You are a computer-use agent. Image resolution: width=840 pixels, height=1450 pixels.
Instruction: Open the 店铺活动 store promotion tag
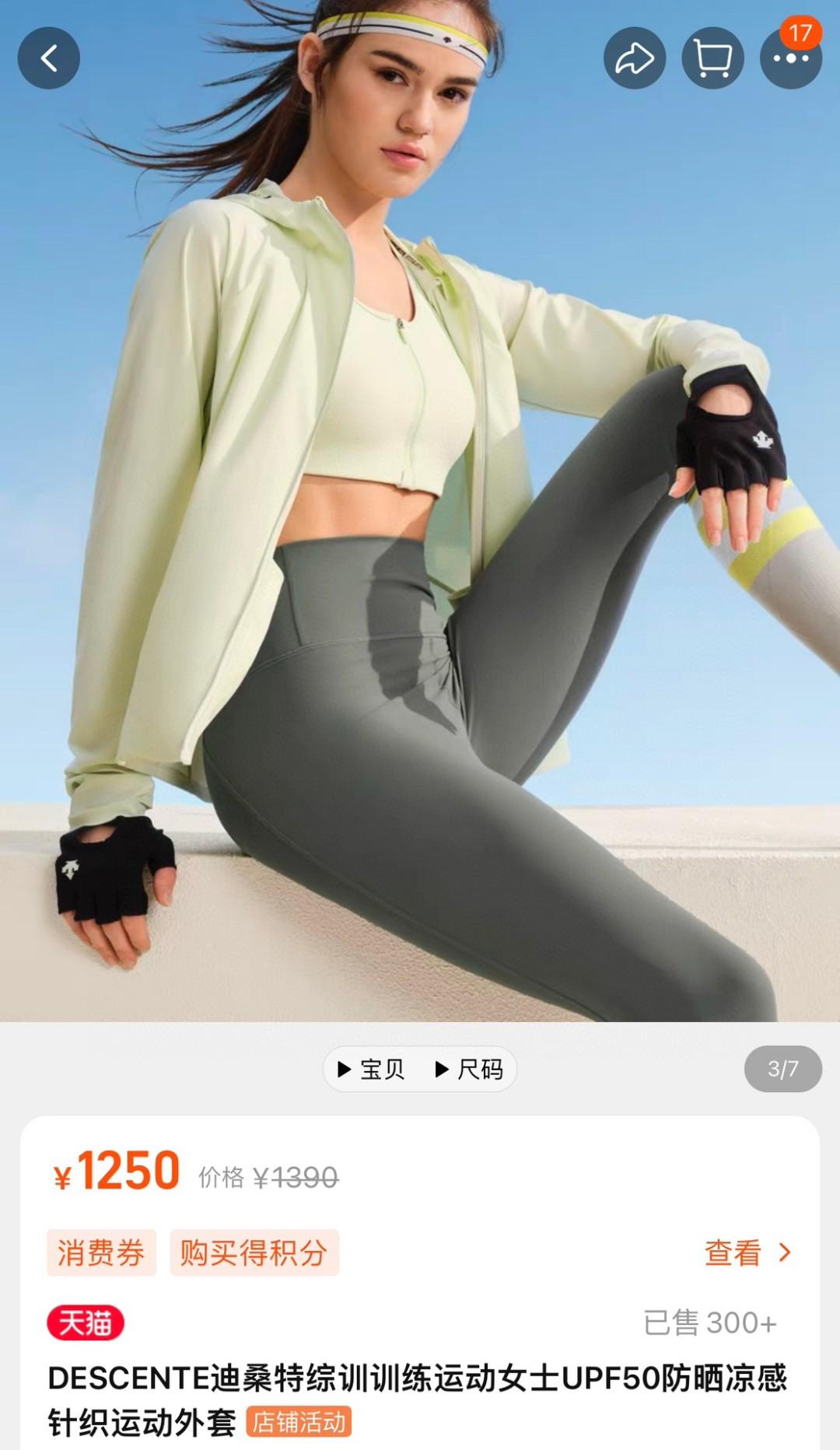299,1421
